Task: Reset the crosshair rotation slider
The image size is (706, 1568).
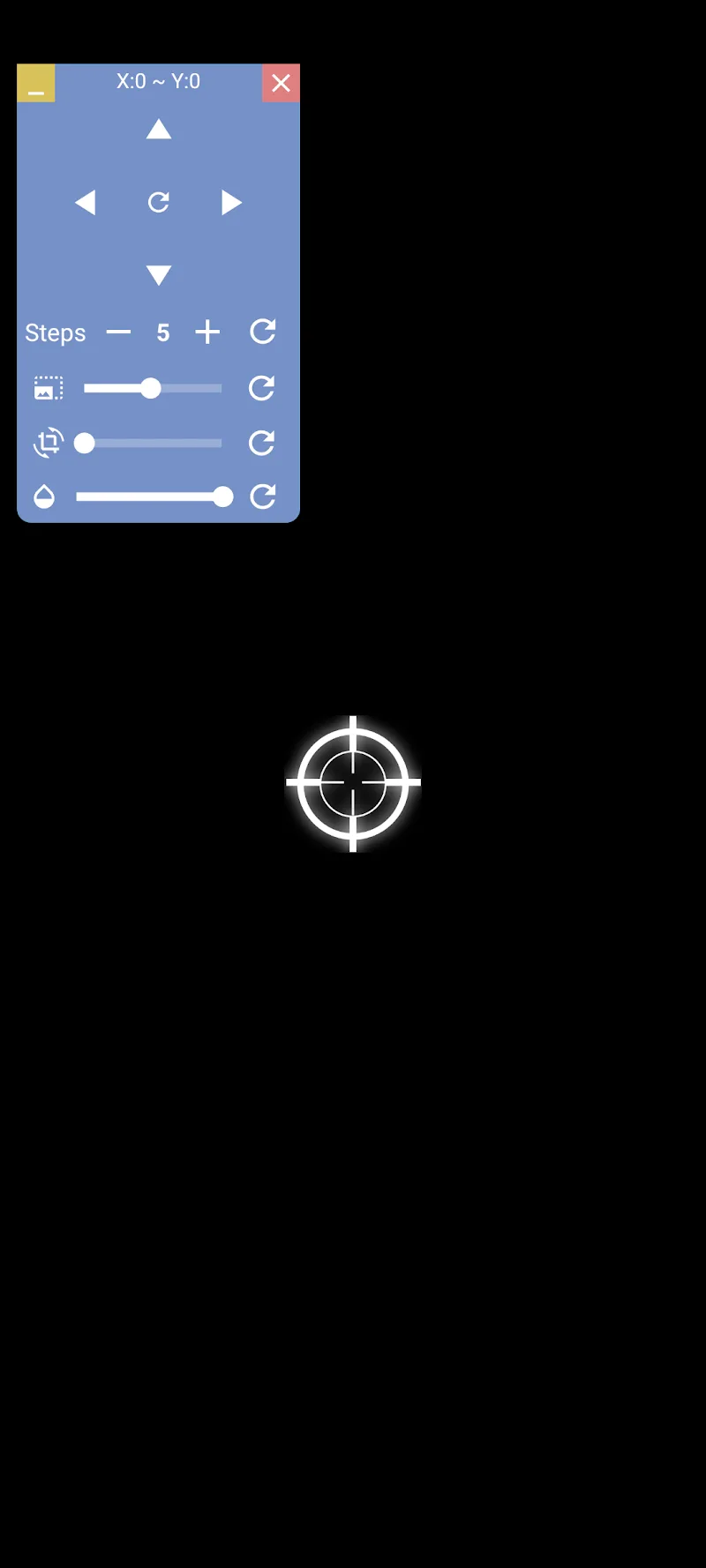Action: click(262, 443)
